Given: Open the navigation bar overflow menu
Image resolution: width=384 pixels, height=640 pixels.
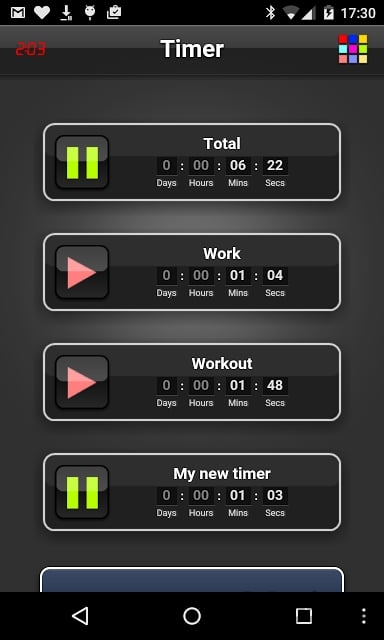Looking at the screenshot, I should coord(364,616).
